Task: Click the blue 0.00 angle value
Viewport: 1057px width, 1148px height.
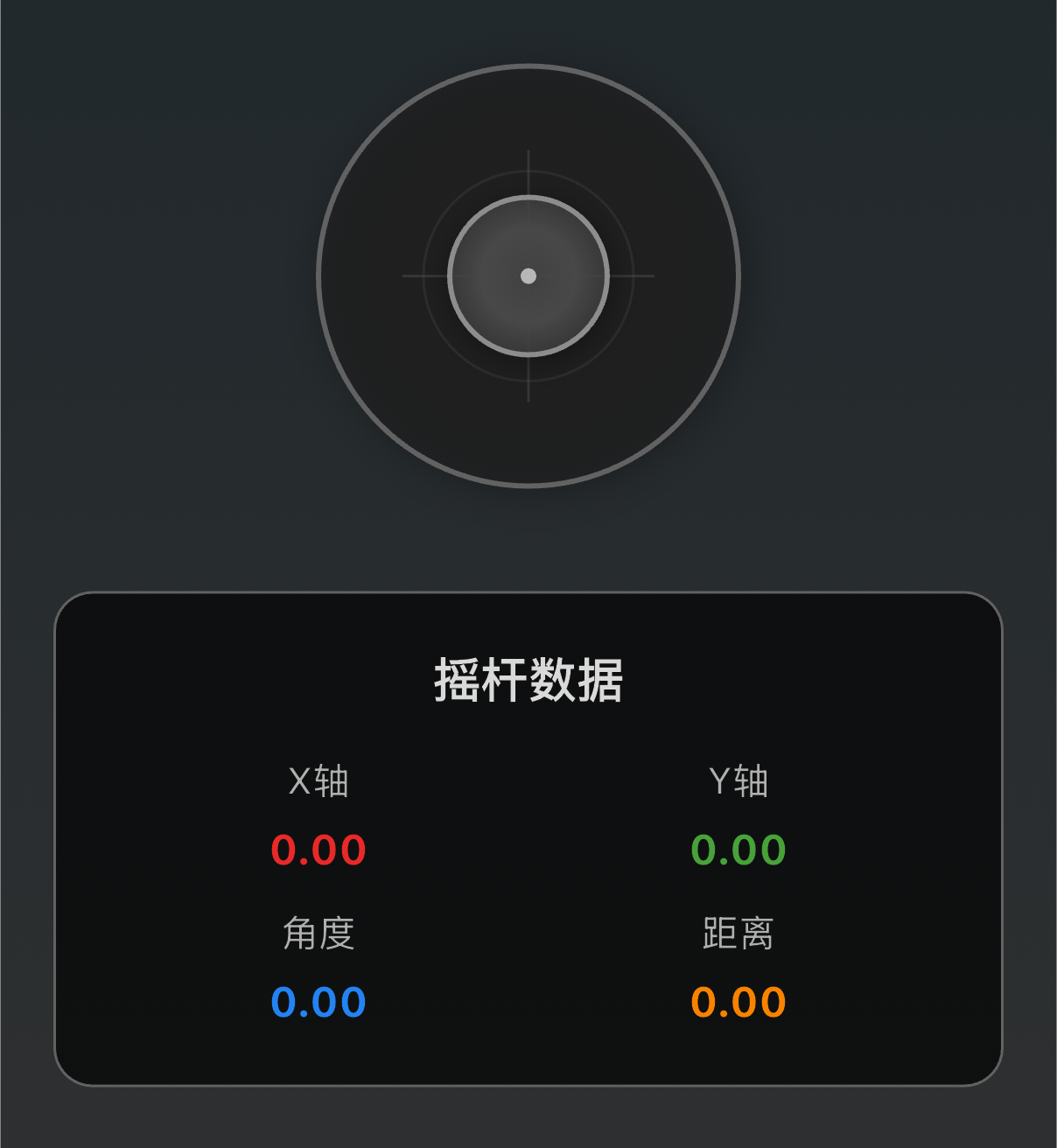Action: click(x=318, y=1001)
